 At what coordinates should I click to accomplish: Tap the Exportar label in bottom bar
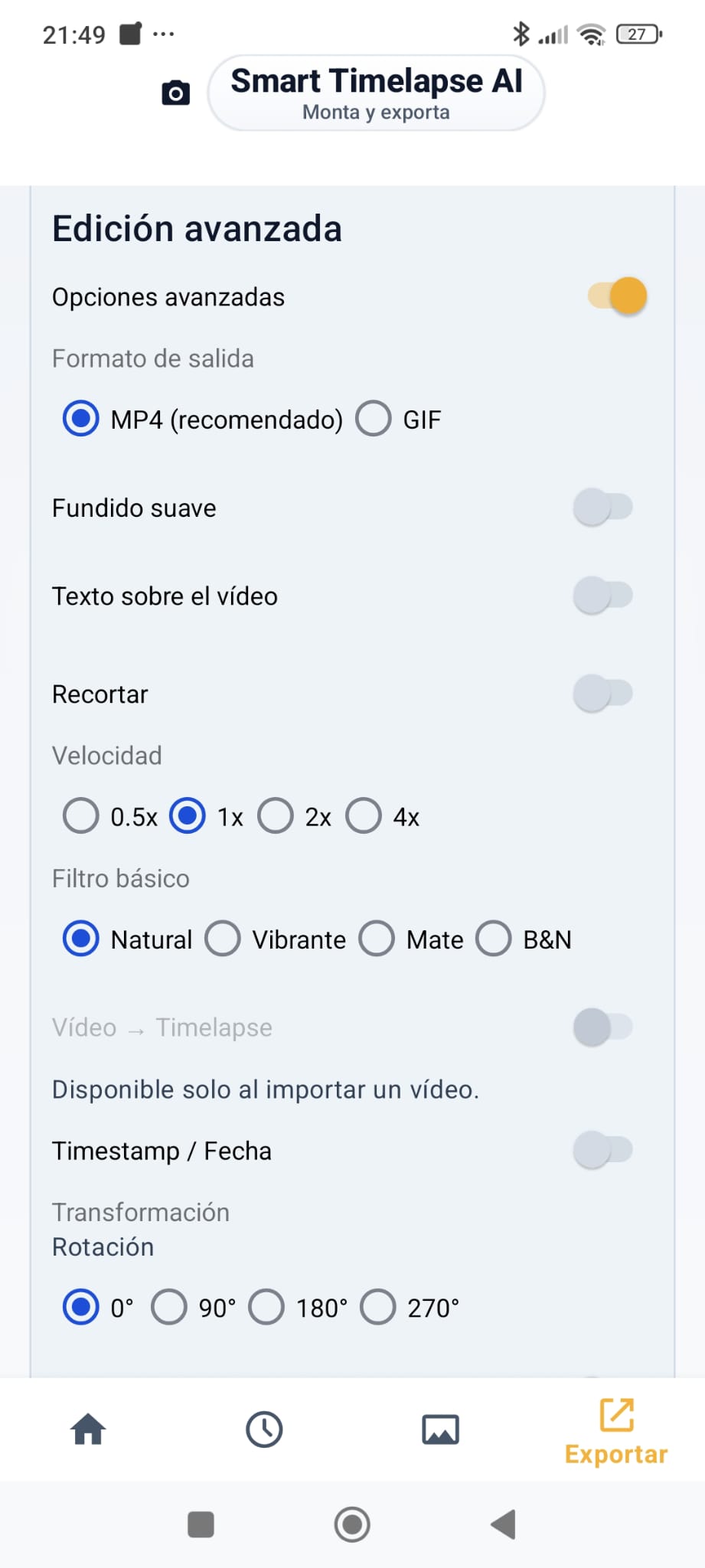point(615,1453)
